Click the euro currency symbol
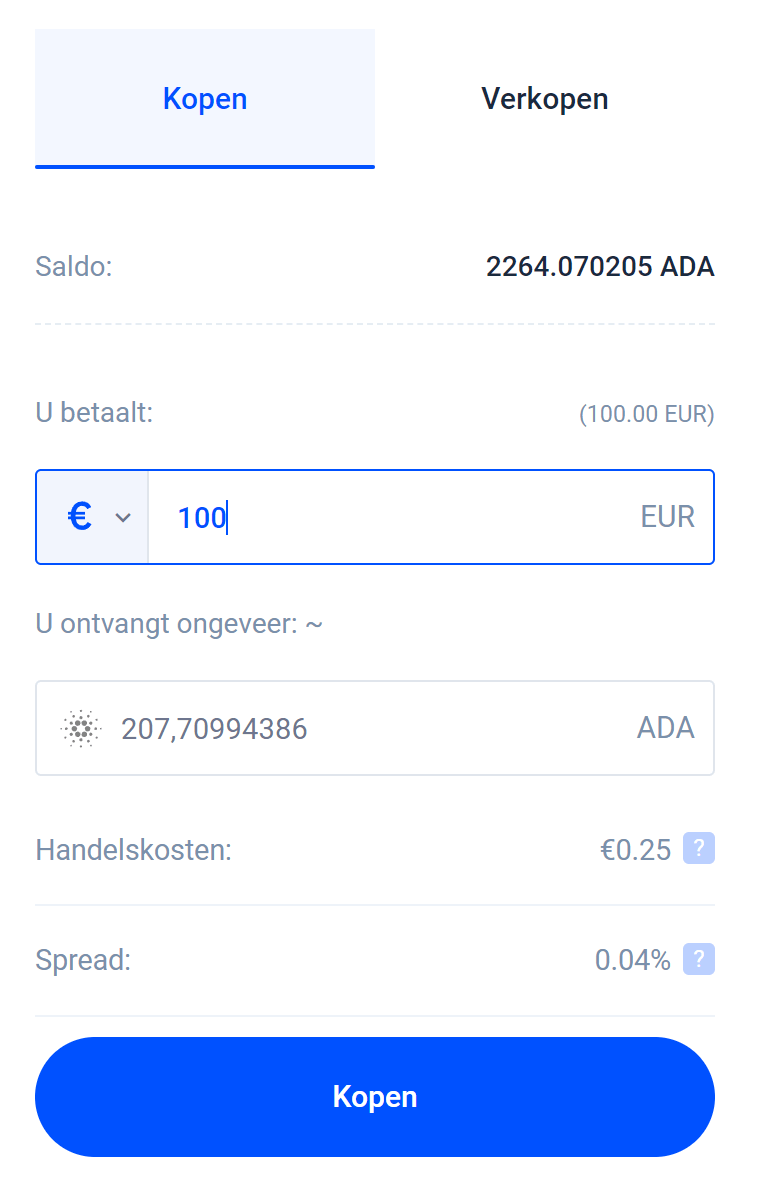762x1182 pixels. 79,517
